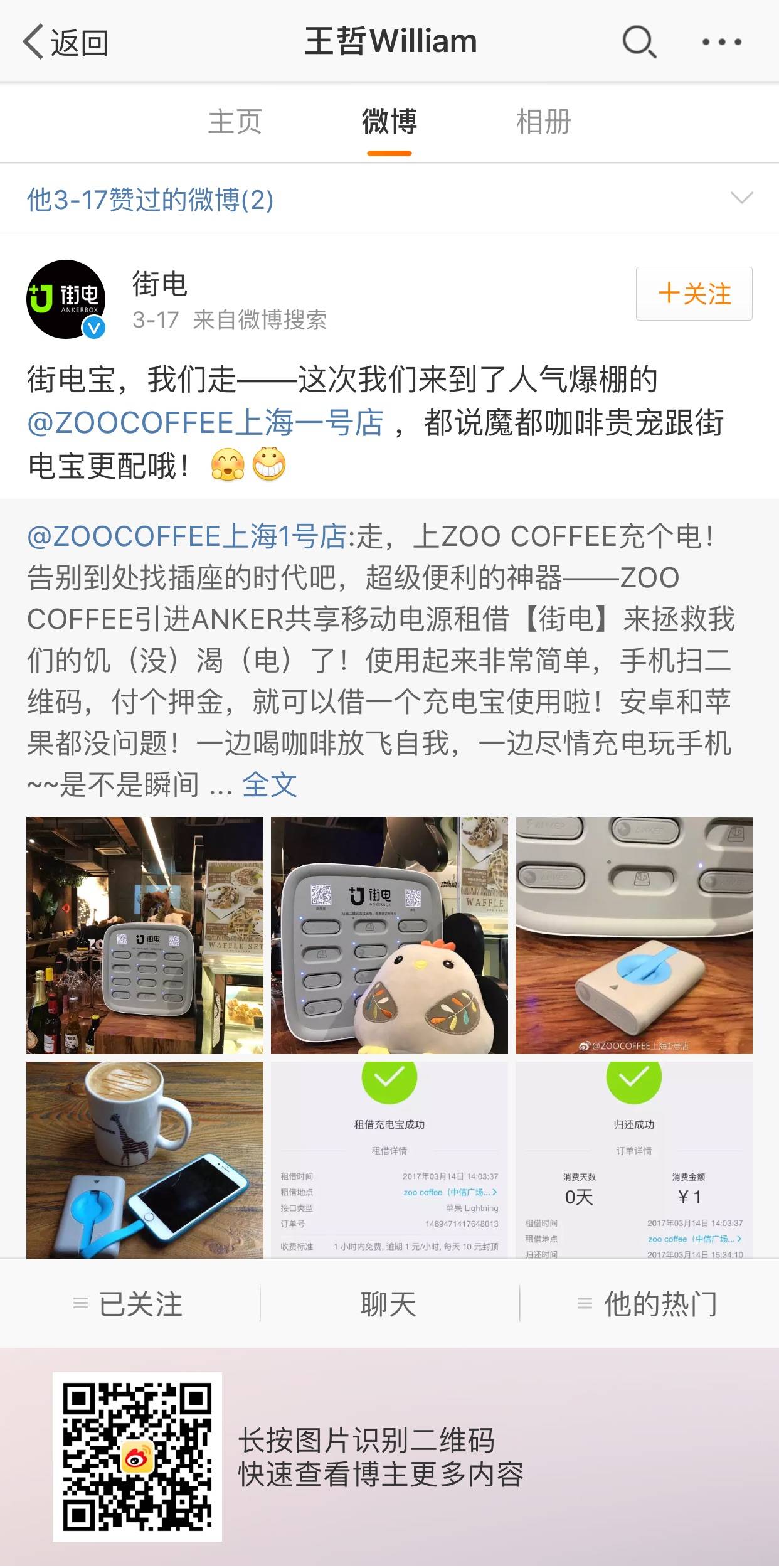
Task: Start a chat via 聊天
Action: click(x=389, y=1304)
